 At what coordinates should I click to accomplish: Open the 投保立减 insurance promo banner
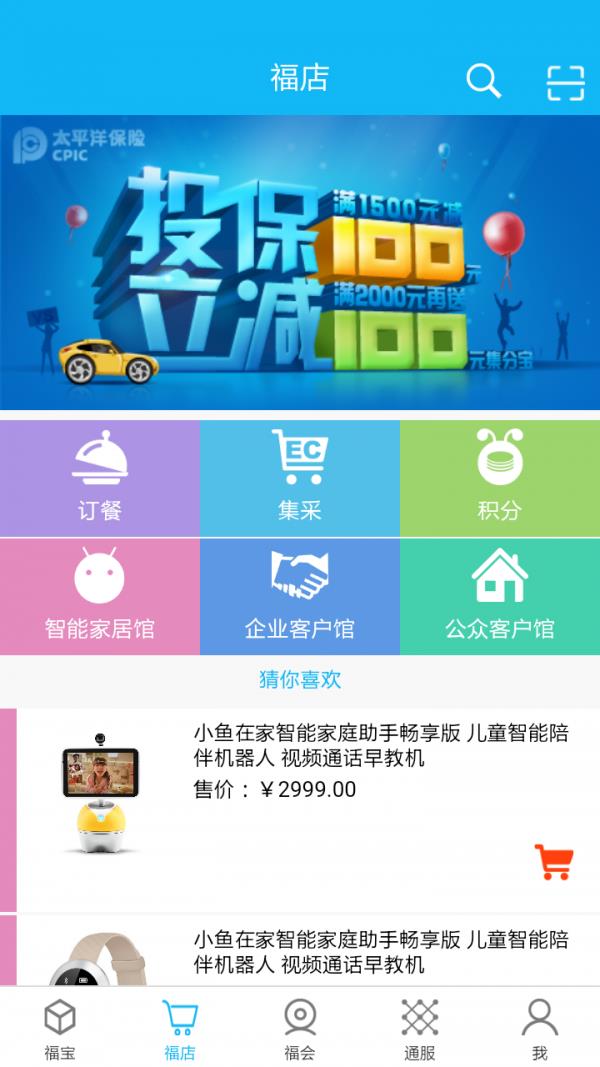300,262
